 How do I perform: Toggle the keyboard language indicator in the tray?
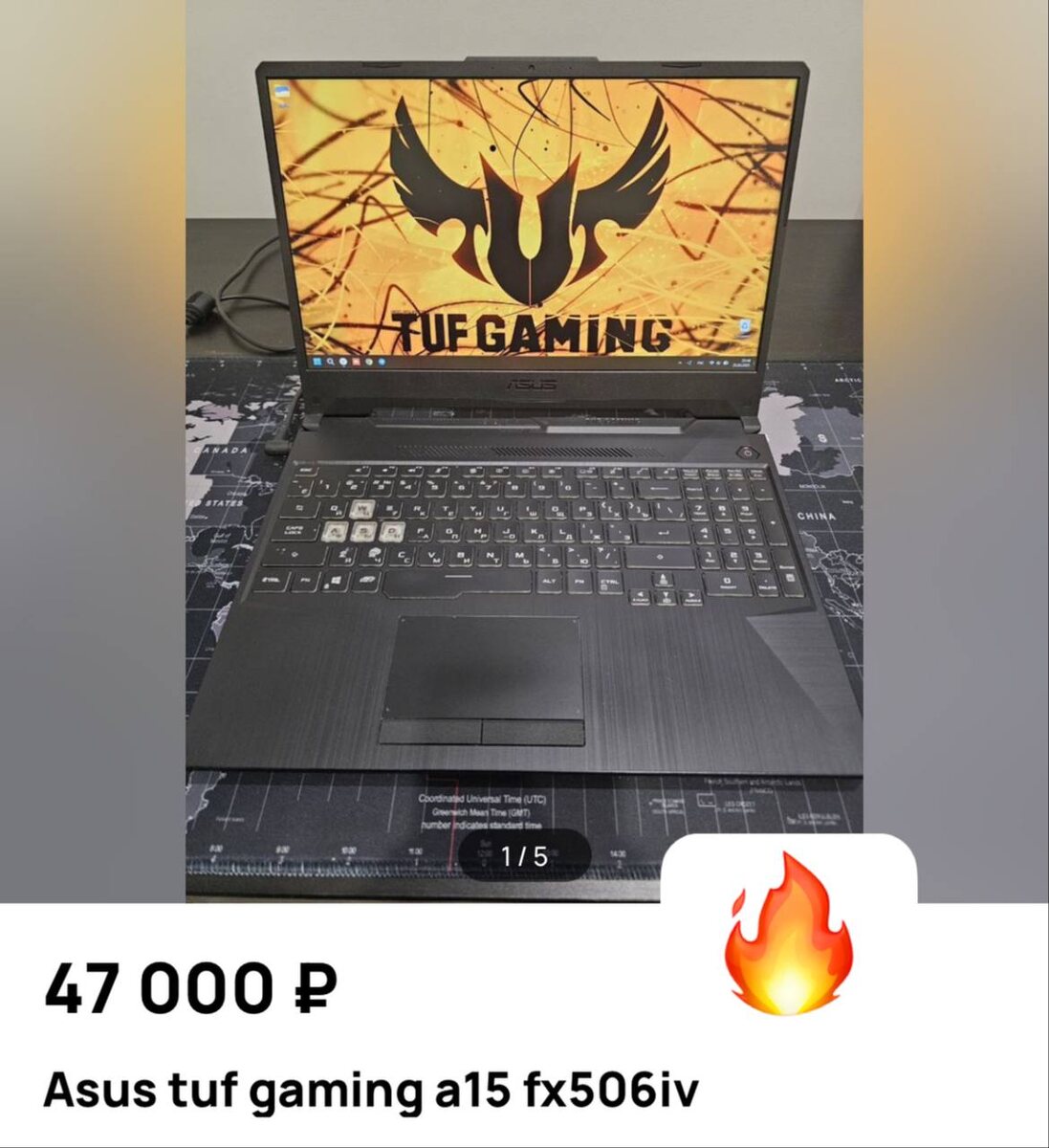(698, 363)
